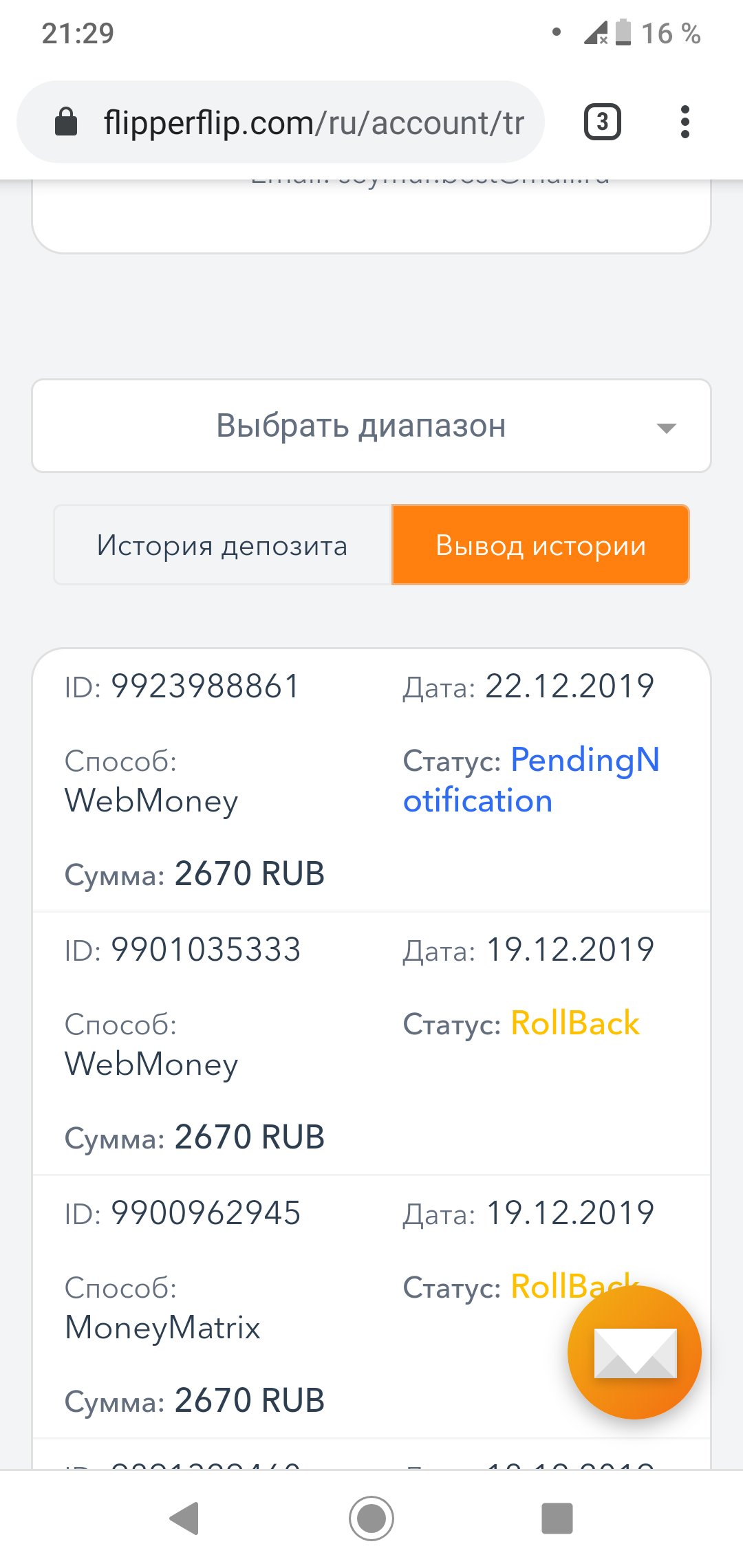The height and width of the screenshot is (1568, 743).
Task: Open the browser overflow menu
Action: coord(685,122)
